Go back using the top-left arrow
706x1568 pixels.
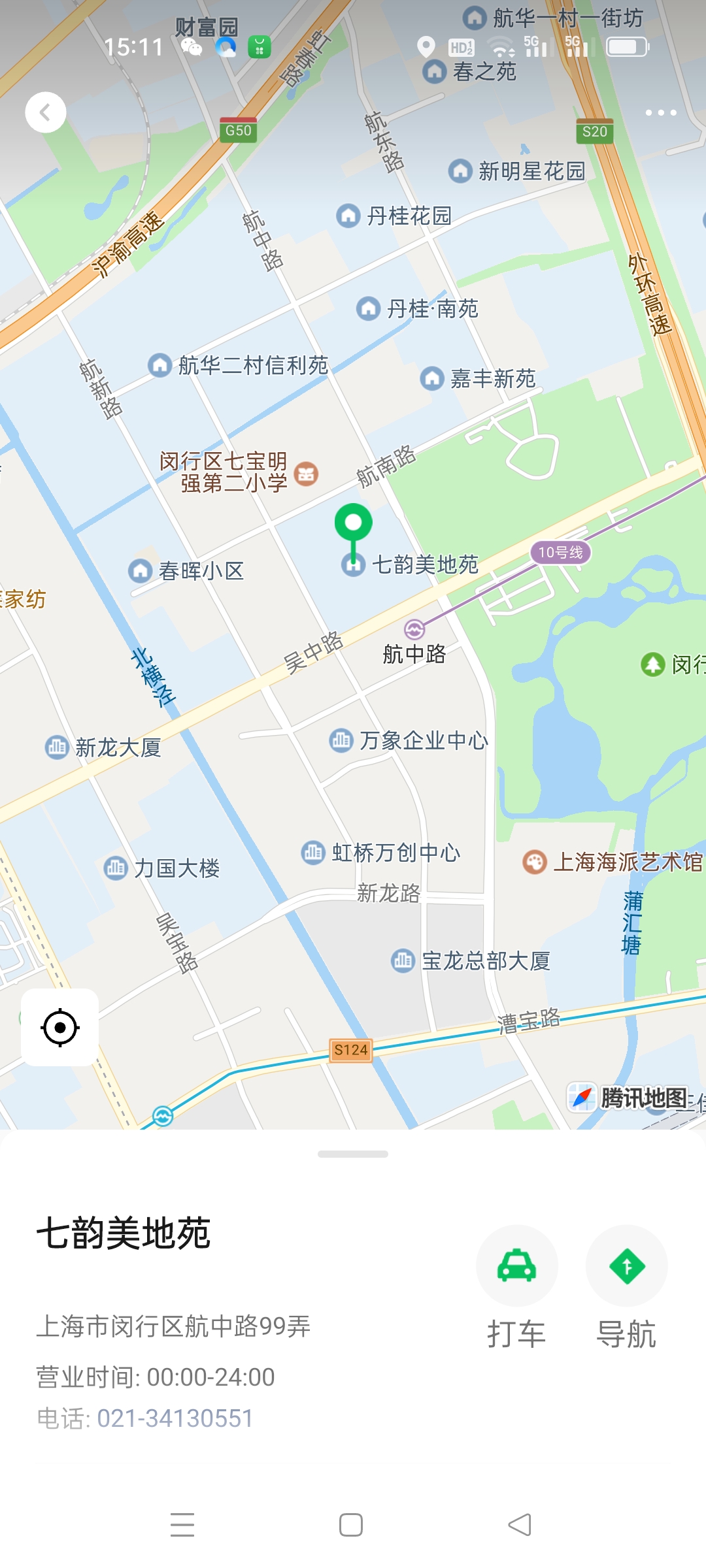pyautogui.click(x=46, y=112)
